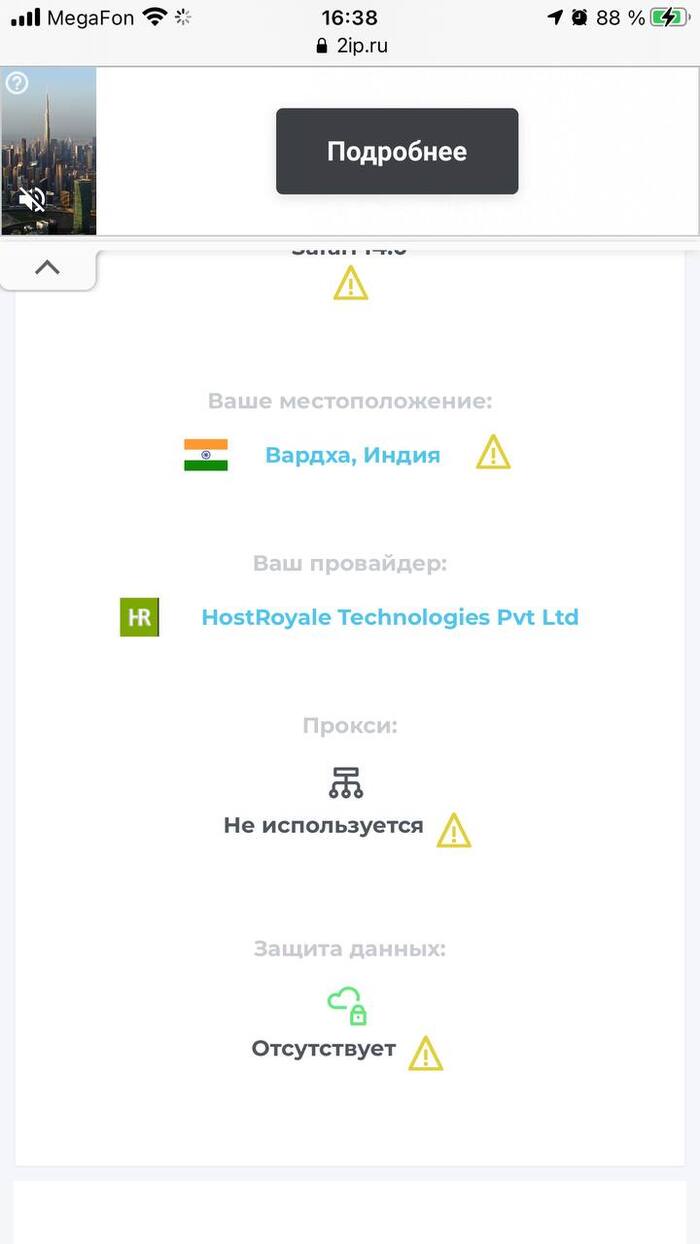Open the ad info question mark
Image resolution: width=700 pixels, height=1244 pixels.
click(x=17, y=84)
